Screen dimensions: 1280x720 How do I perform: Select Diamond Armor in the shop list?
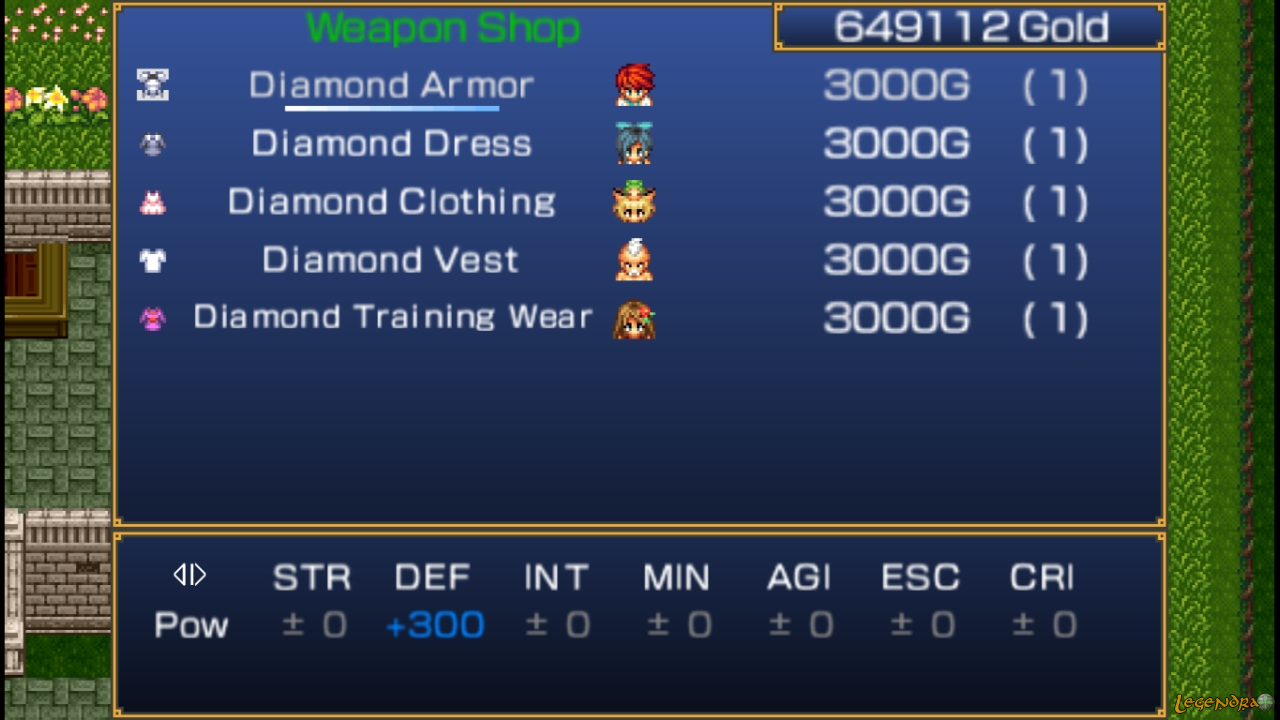(x=391, y=86)
